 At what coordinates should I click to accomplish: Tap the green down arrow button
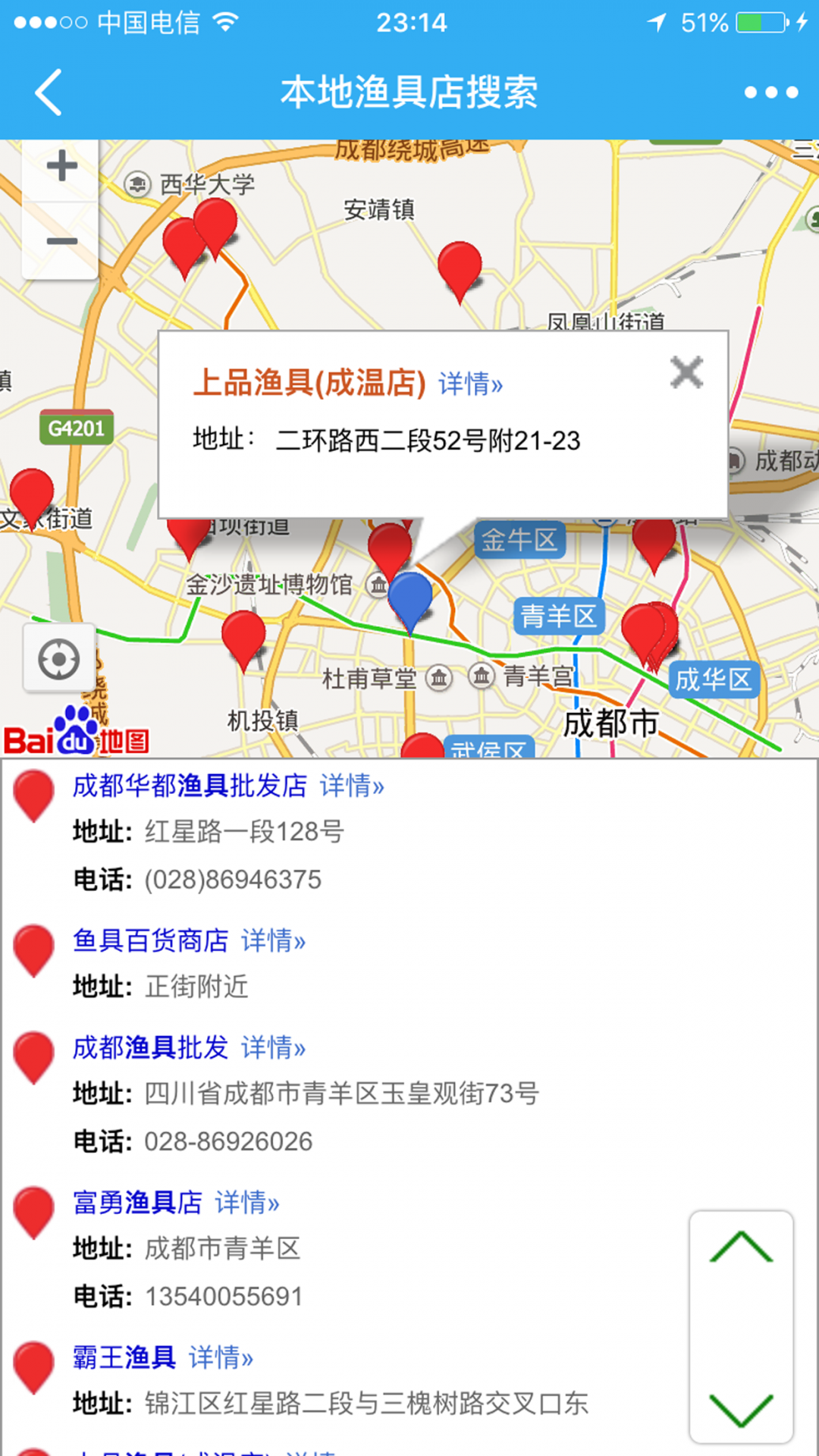tap(741, 1409)
